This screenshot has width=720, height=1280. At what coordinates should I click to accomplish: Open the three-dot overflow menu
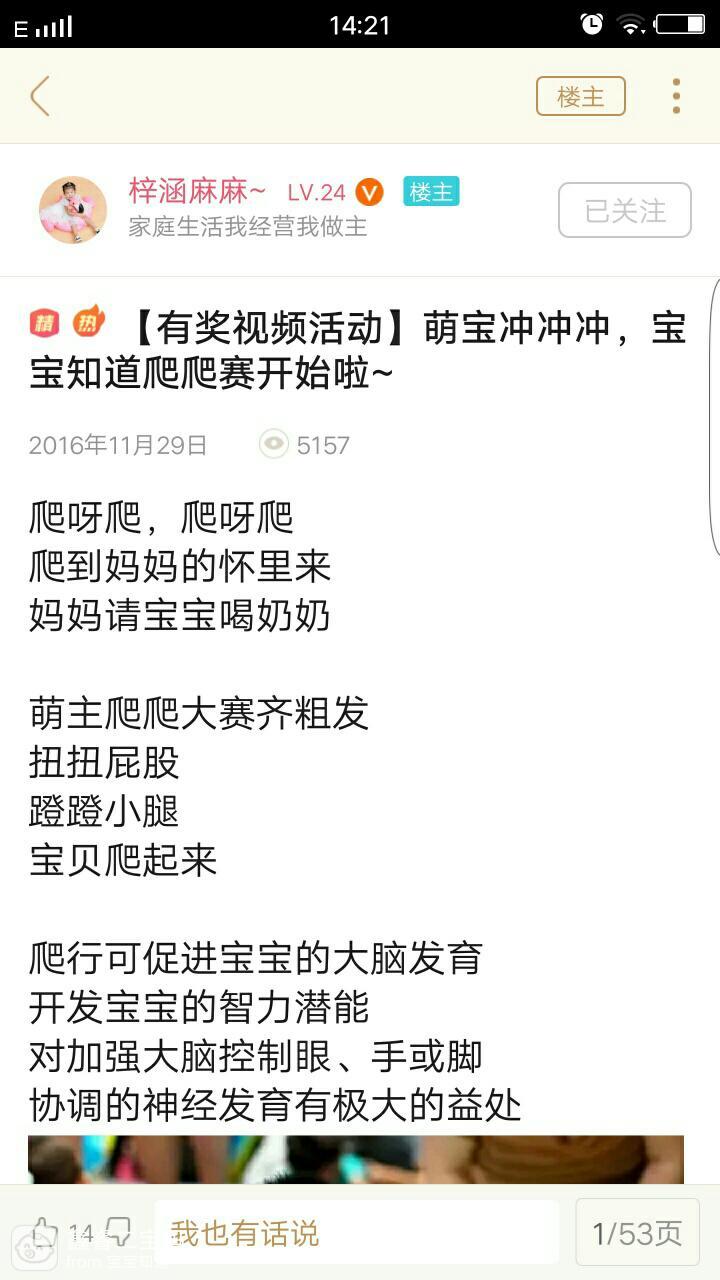676,96
